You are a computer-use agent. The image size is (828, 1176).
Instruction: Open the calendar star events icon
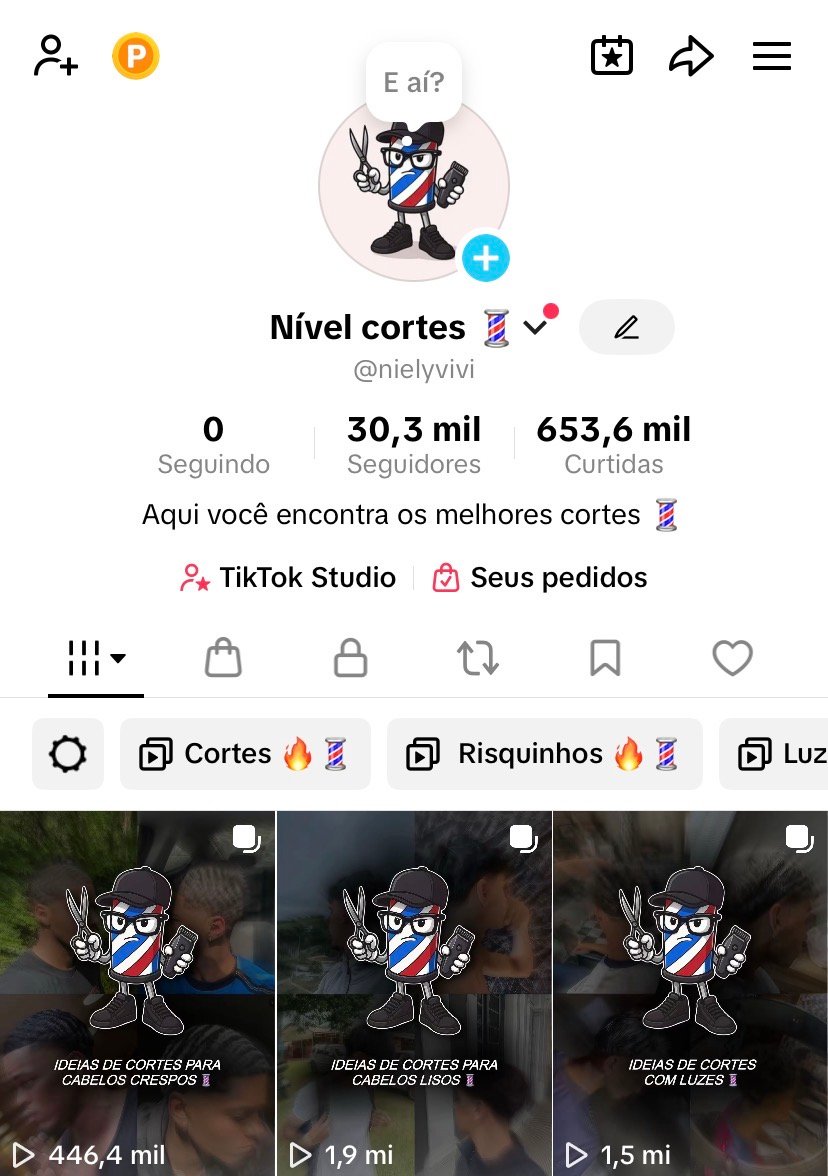(611, 56)
